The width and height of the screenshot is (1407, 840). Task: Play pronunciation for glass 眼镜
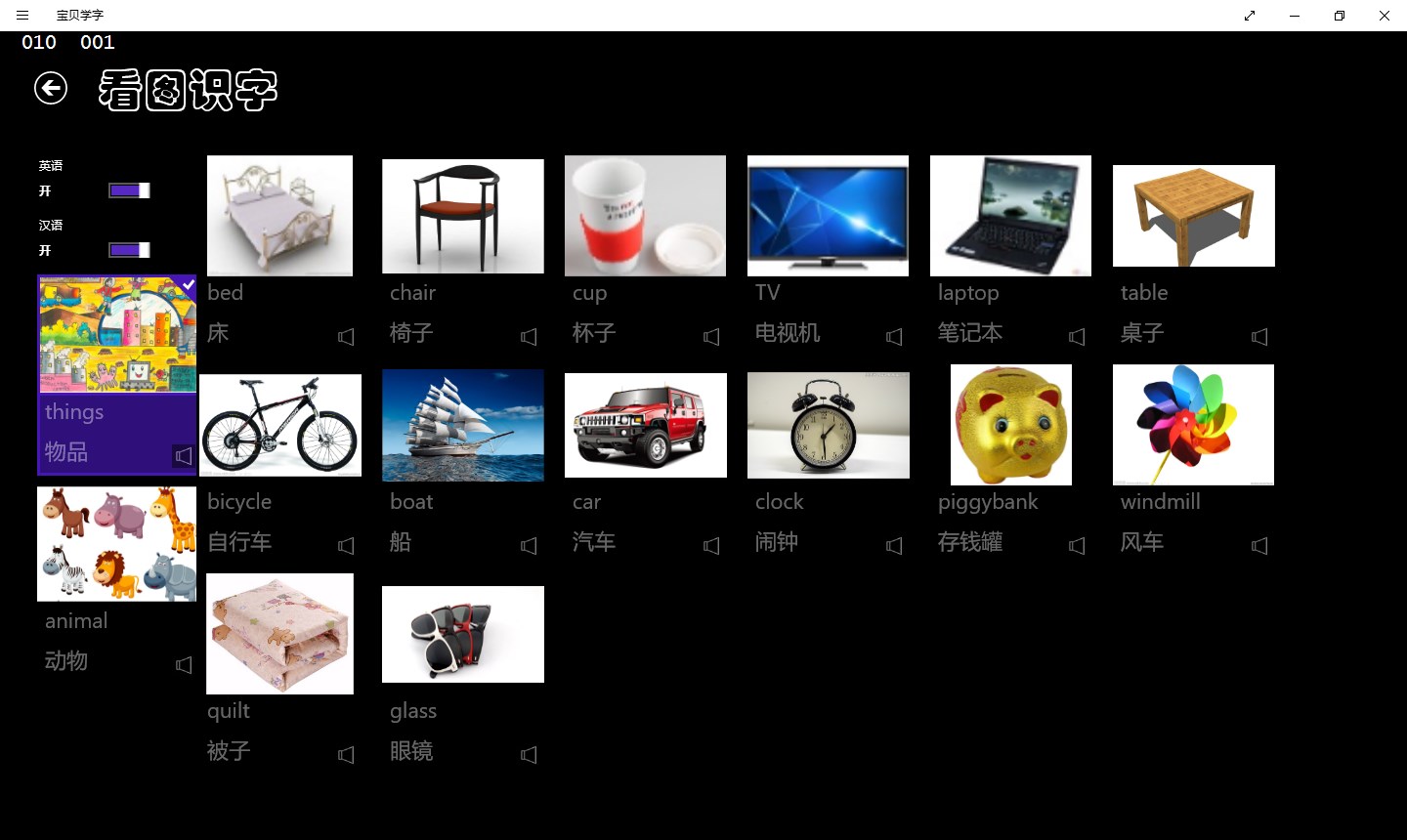pos(529,755)
